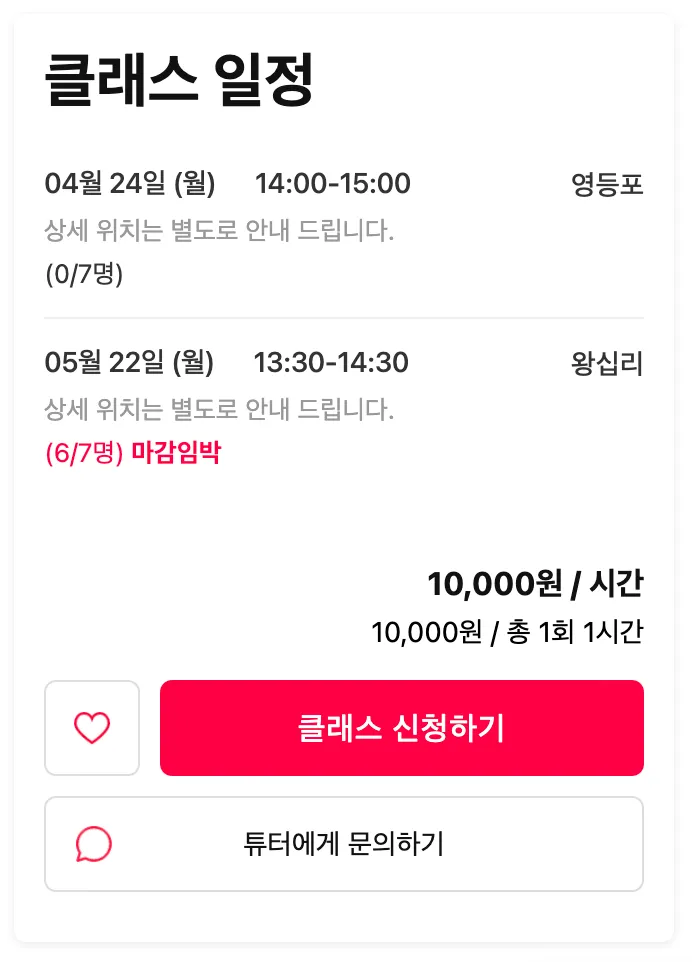
Task: Choose the 05월 22일 왕십리 schedule
Action: coord(344,407)
